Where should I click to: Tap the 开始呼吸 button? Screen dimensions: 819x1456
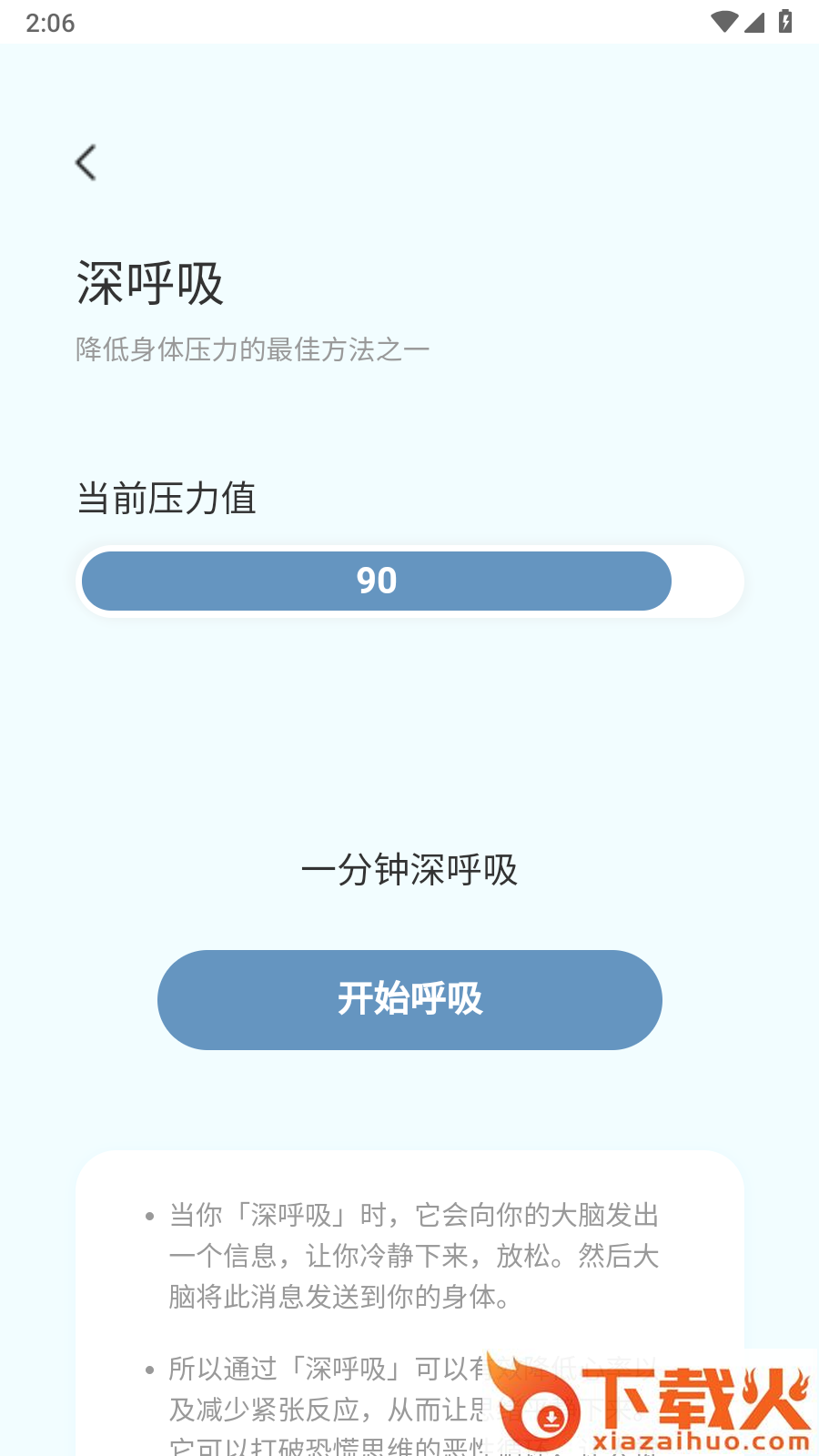point(409,999)
